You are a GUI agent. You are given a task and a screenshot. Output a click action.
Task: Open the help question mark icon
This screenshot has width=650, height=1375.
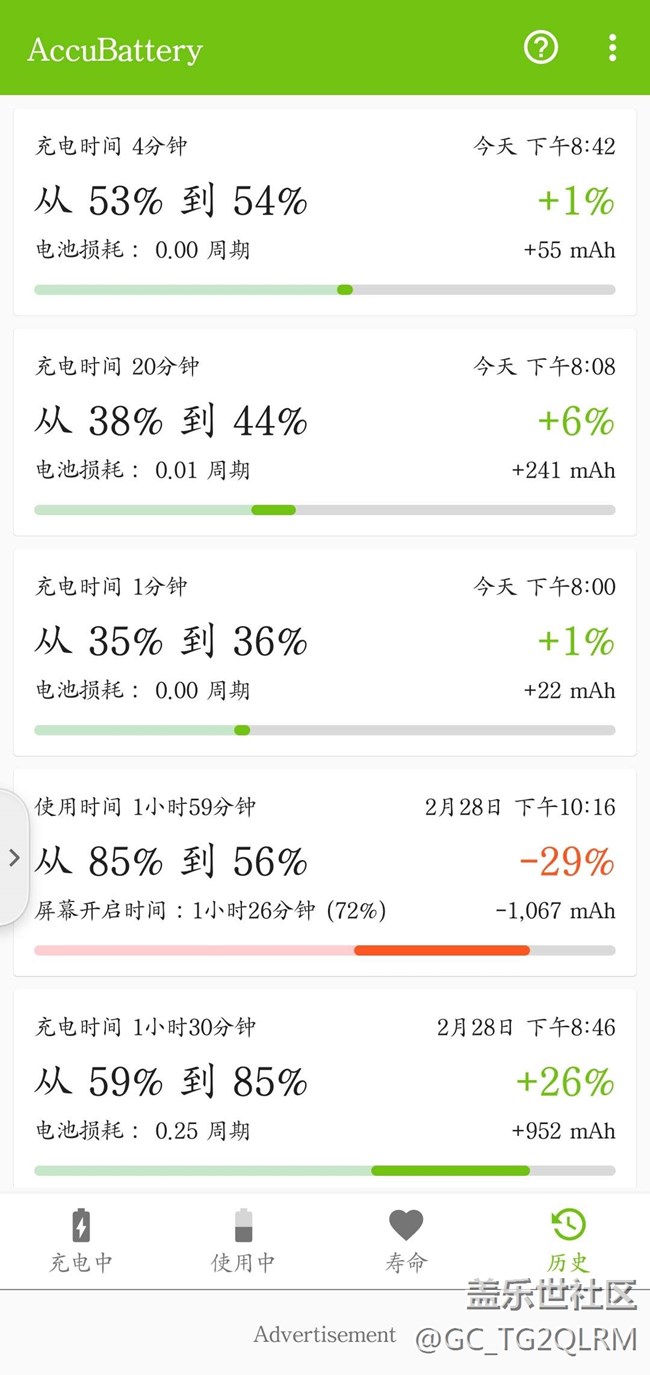(x=541, y=47)
